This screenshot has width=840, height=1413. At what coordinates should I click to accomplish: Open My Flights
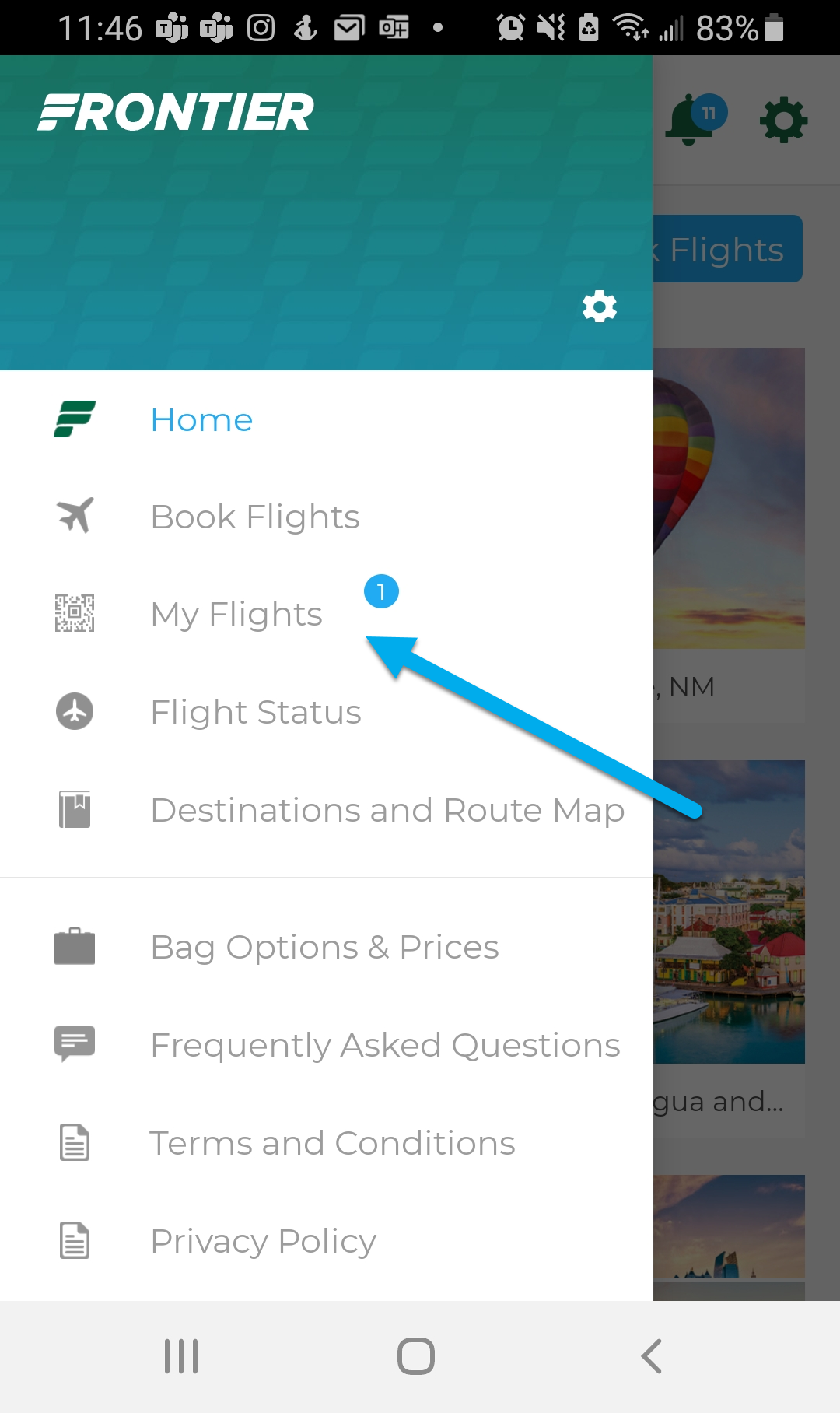[x=236, y=614]
